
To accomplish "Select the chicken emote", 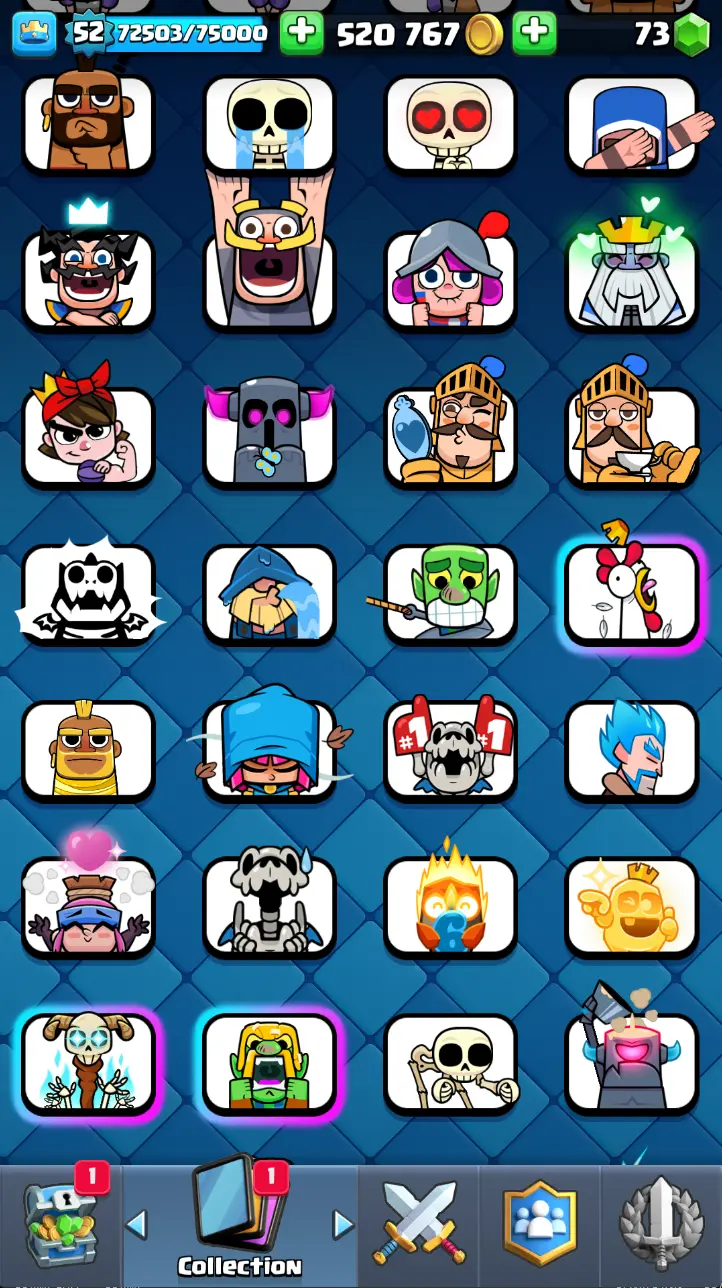I will 631,594.
